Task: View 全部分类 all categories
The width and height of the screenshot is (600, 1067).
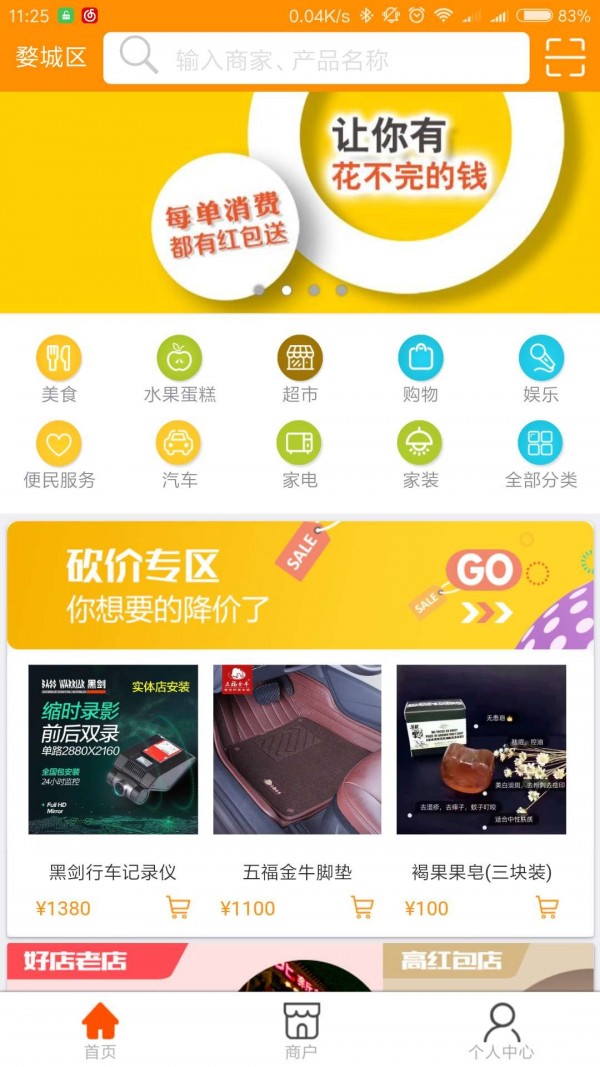Action: 541,455
